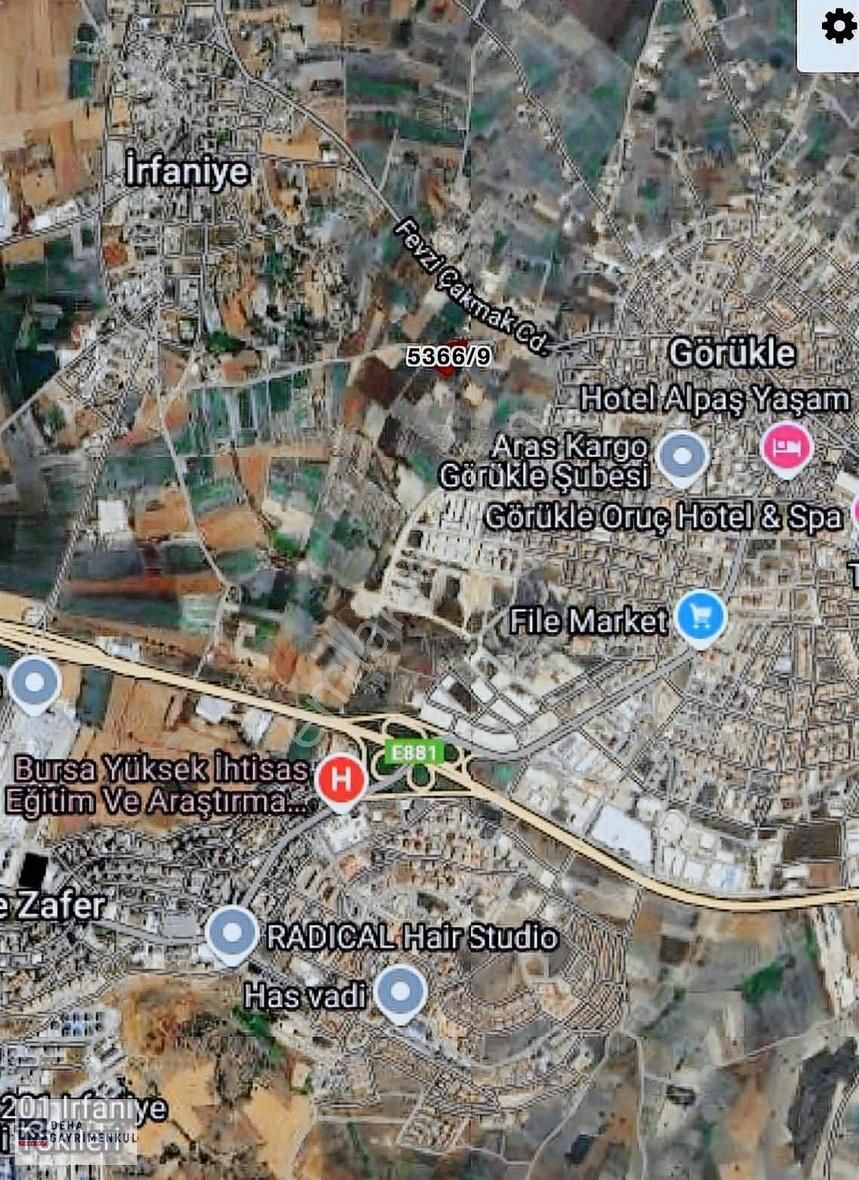Select the Aras Kargo Görükle Şubesi marker
Image resolution: width=859 pixels, height=1180 pixels.
pos(683,457)
